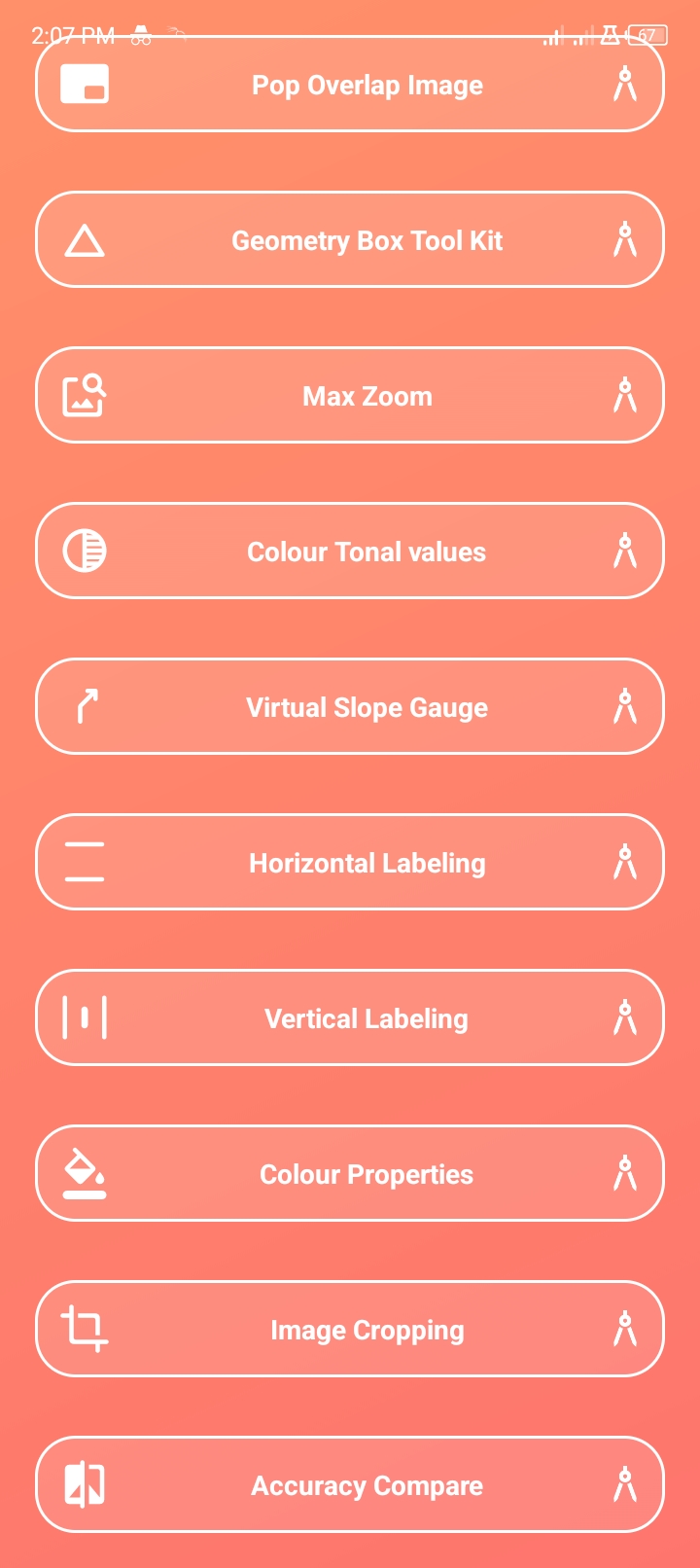Click the half-shaded circle icon for Colour Tonal values

[x=84, y=551]
